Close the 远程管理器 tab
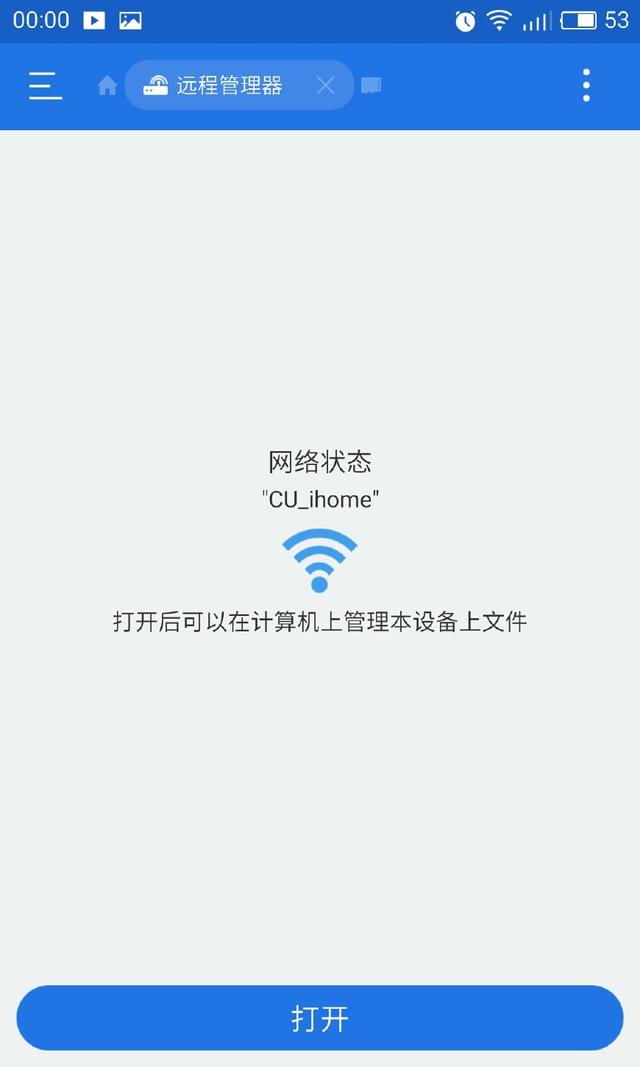The width and height of the screenshot is (640, 1067). click(325, 86)
